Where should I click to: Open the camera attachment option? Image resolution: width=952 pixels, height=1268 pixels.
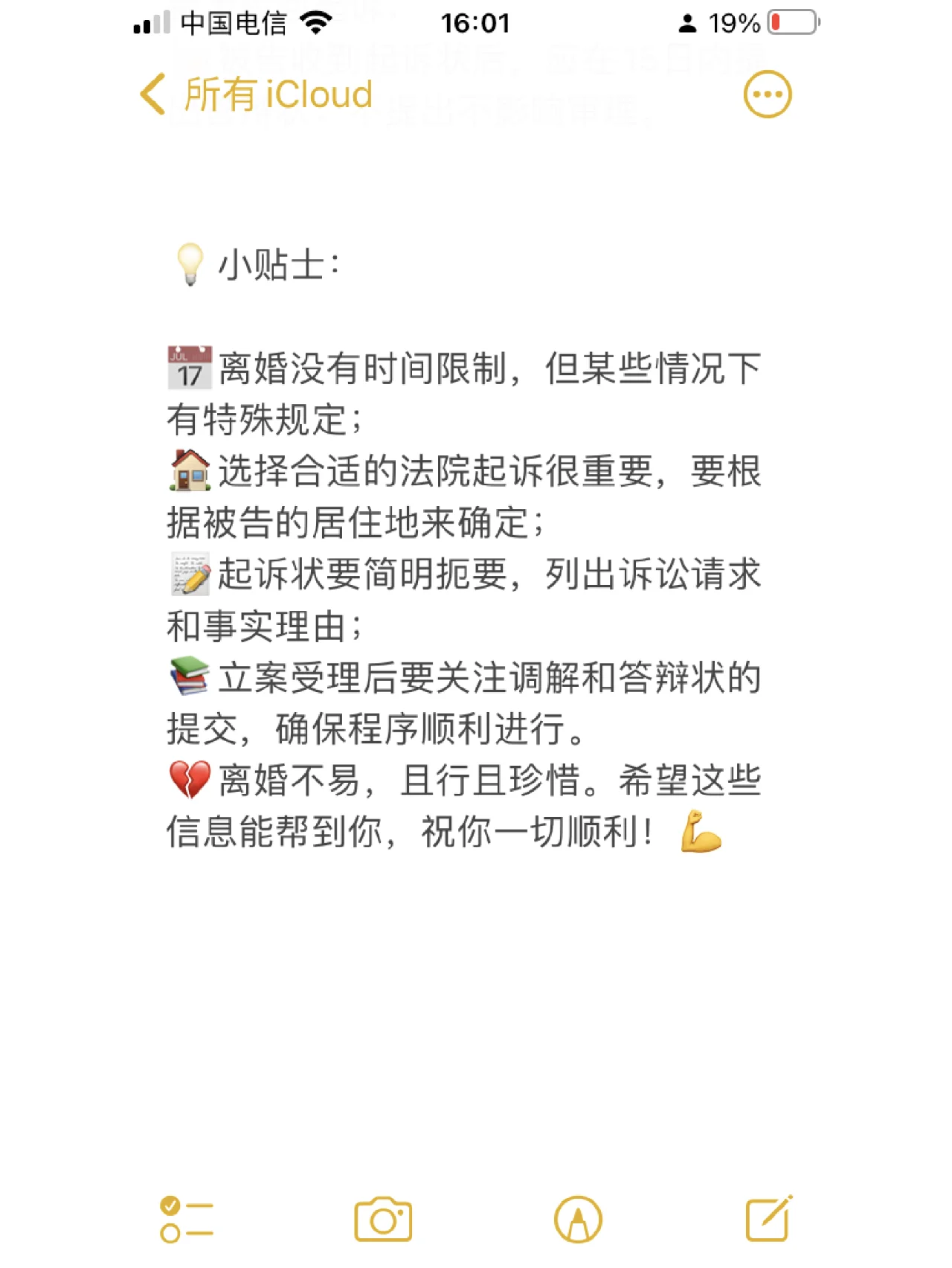click(x=383, y=1219)
